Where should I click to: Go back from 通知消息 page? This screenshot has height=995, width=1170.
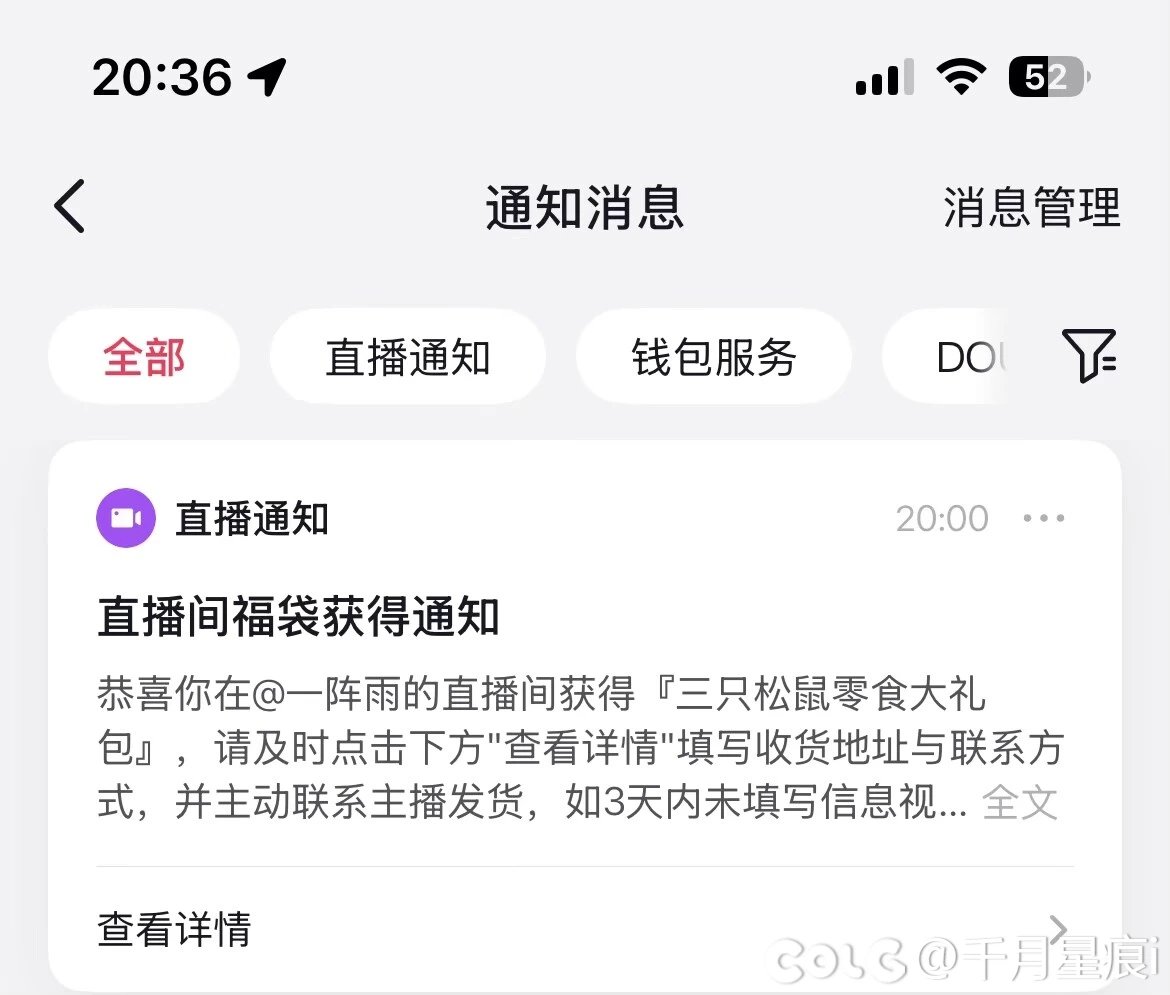coord(70,207)
